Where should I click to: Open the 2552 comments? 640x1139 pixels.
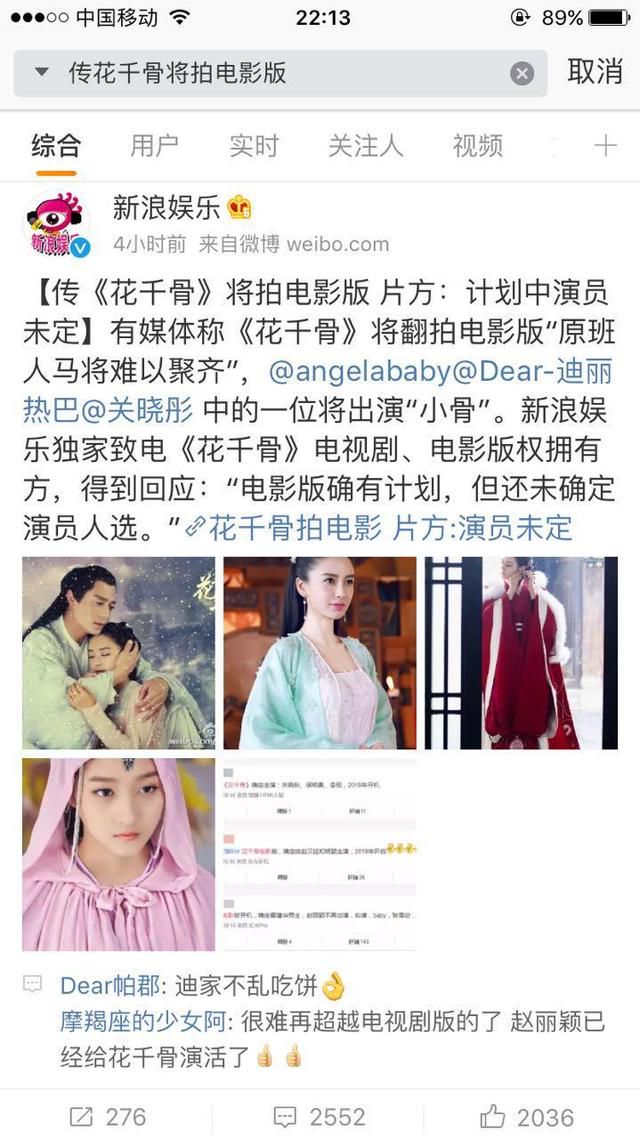[x=320, y=1116]
